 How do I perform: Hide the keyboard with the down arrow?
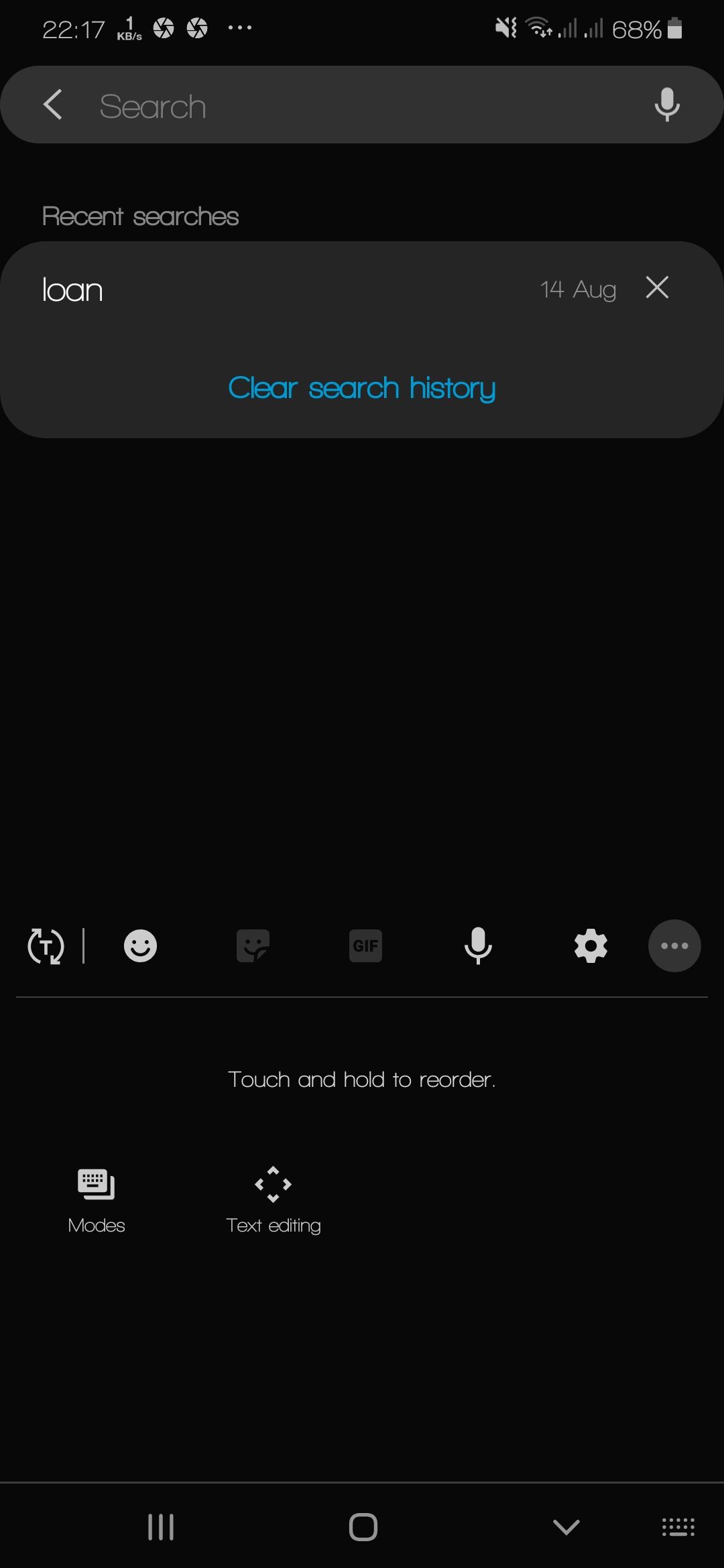tap(566, 1527)
